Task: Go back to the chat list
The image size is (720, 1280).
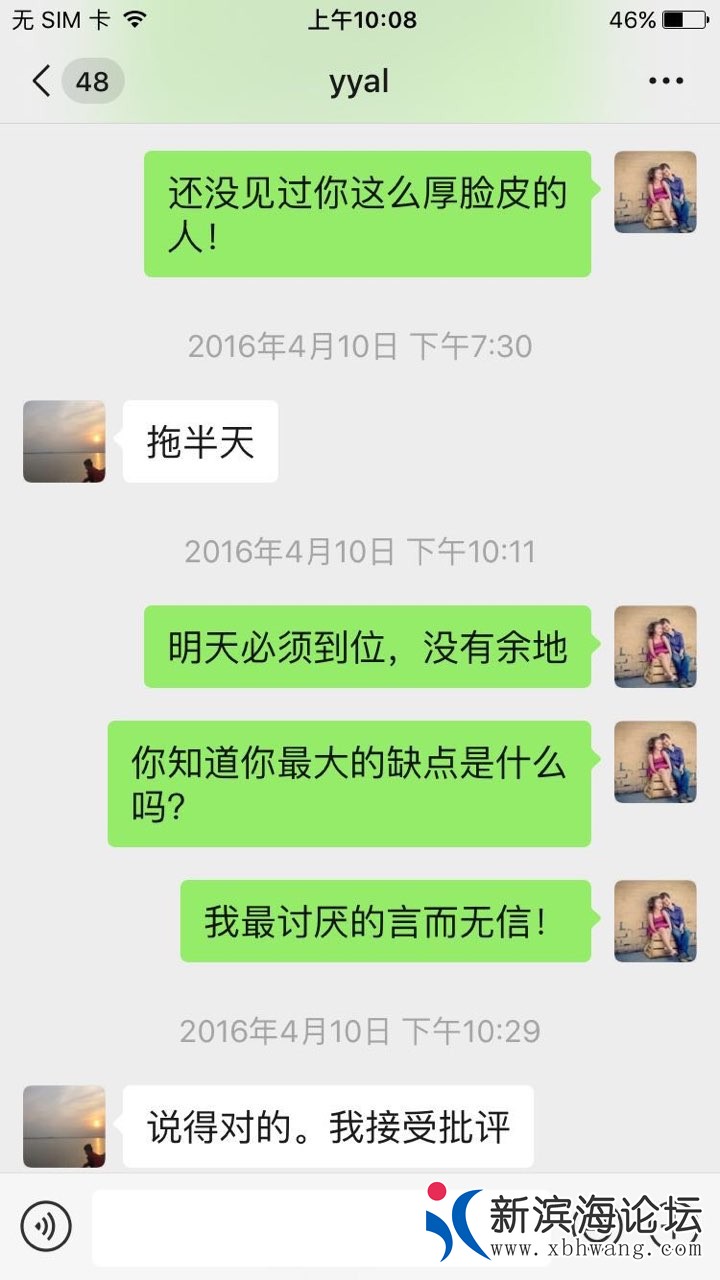Action: (42, 81)
